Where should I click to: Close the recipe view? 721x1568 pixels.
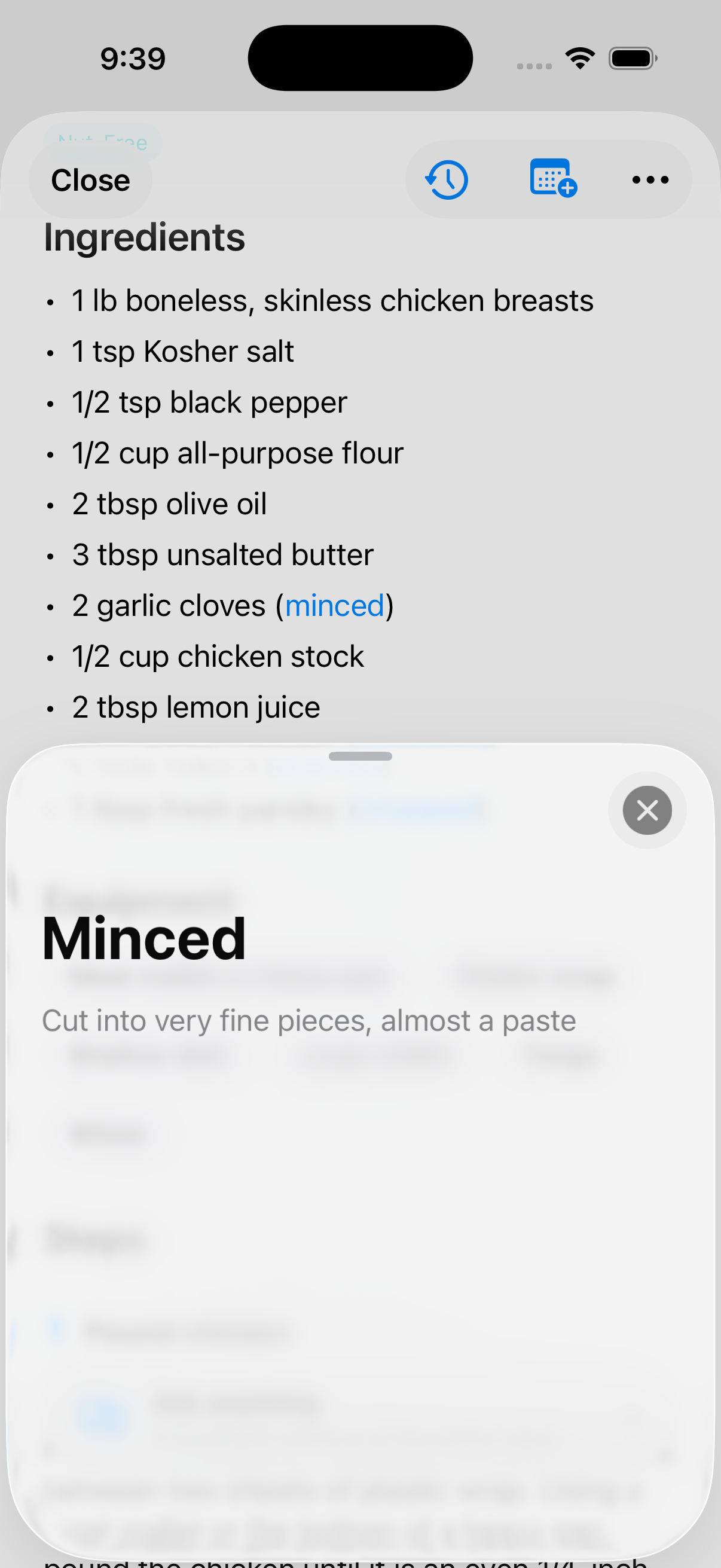click(x=90, y=179)
